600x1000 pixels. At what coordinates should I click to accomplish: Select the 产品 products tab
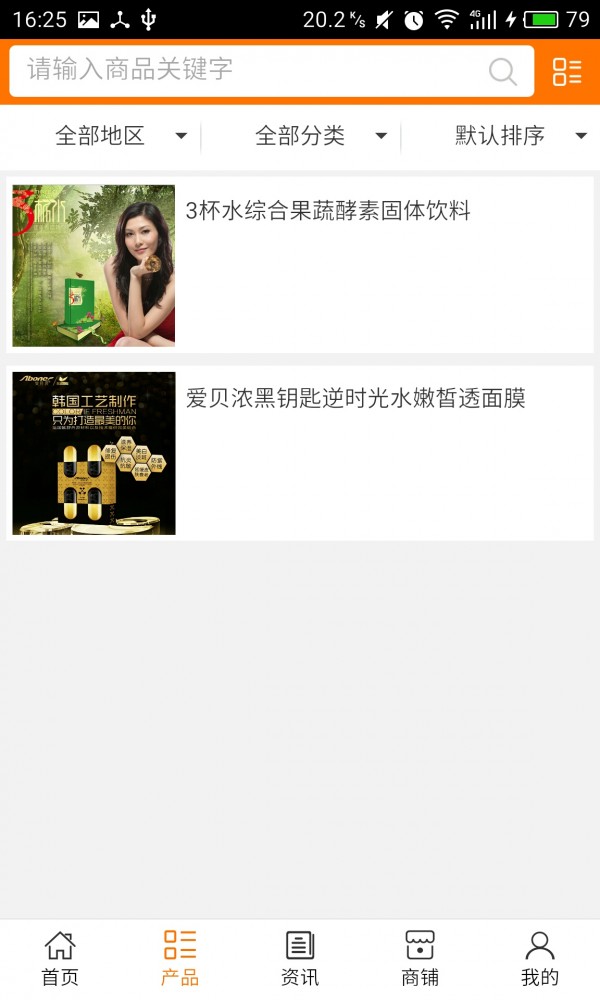coord(180,959)
